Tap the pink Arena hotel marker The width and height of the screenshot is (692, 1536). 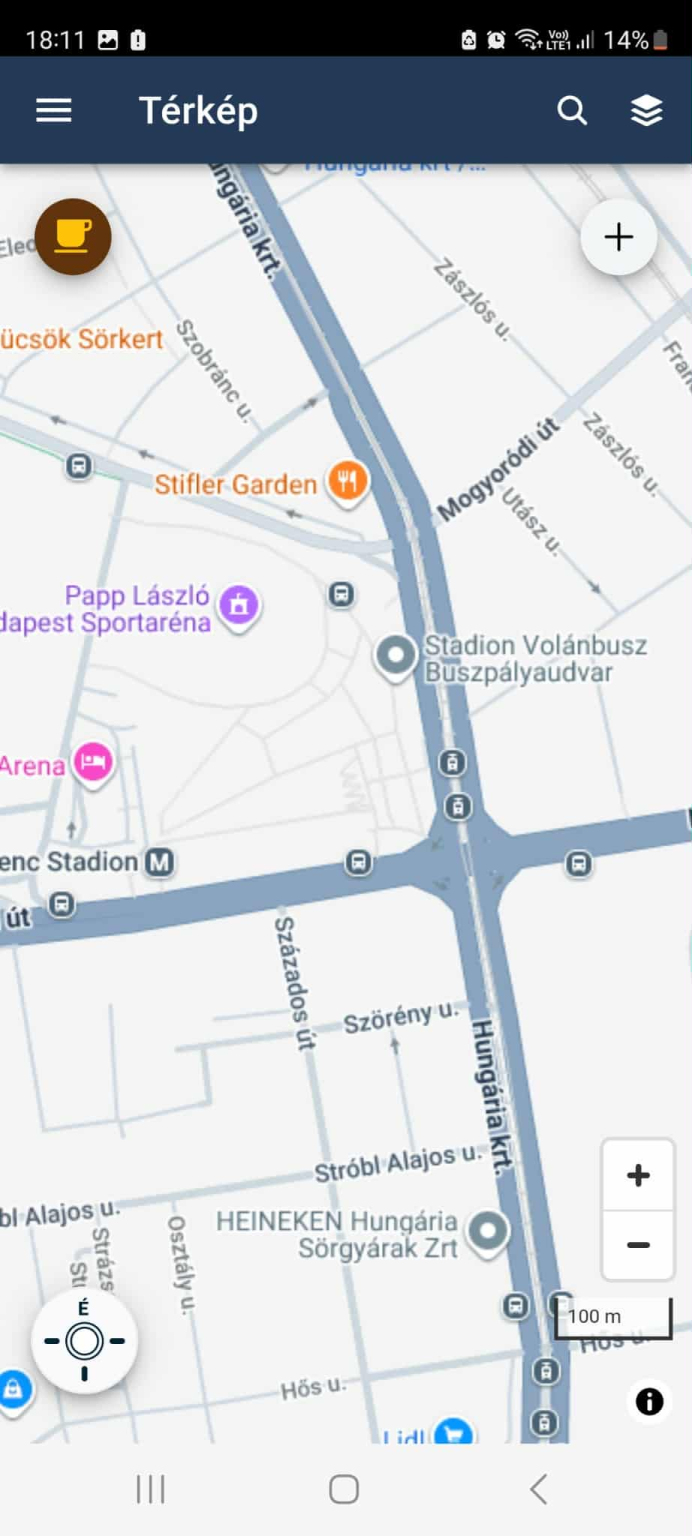[93, 763]
